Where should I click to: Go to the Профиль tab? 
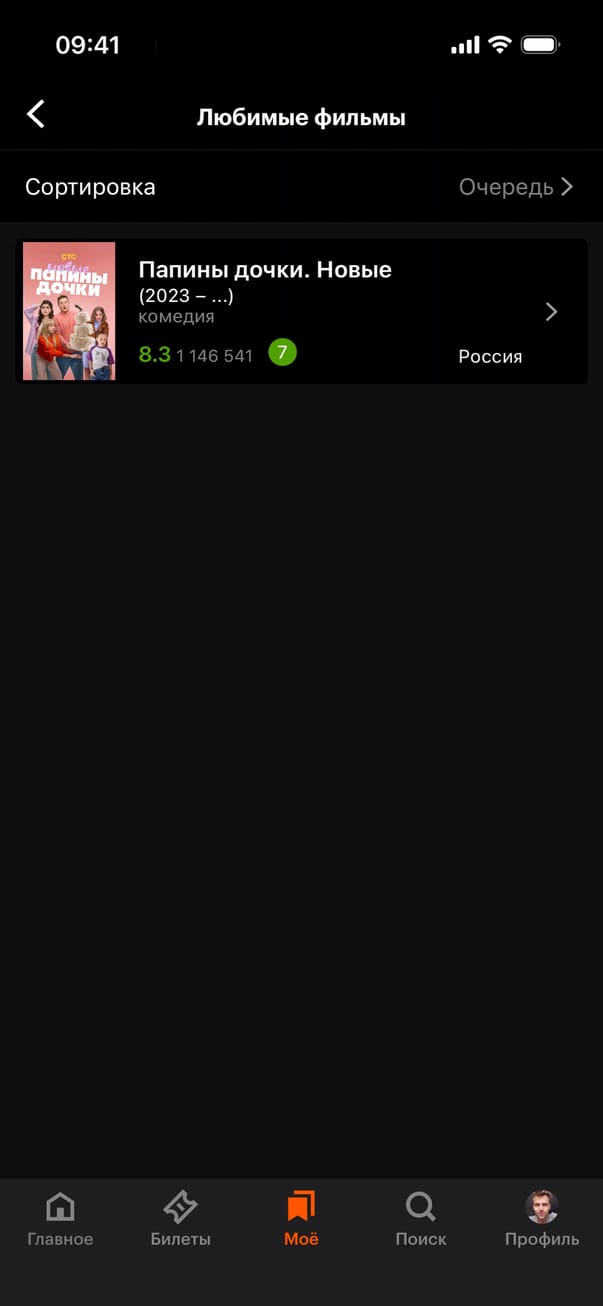coord(541,1219)
